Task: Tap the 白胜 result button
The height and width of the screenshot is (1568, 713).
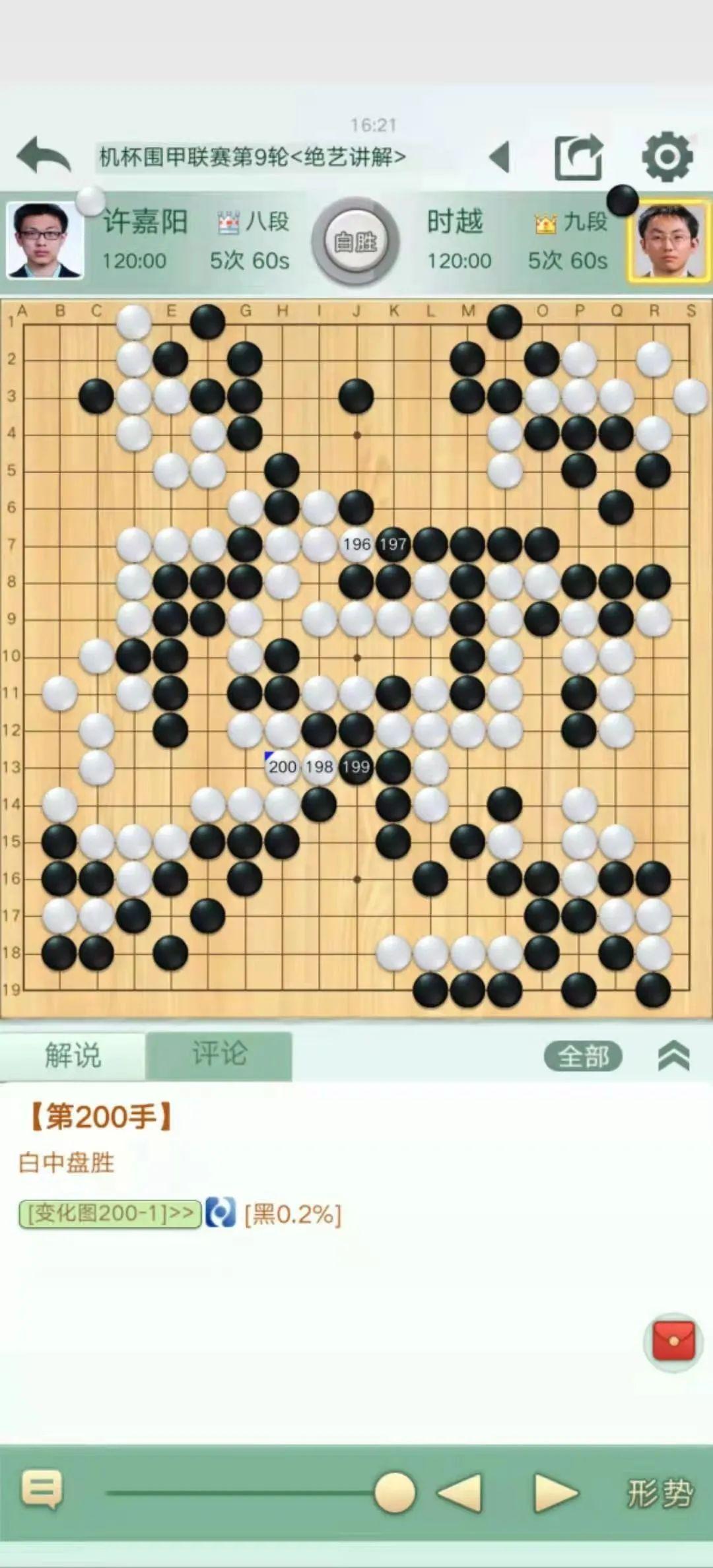Action: coord(356,242)
